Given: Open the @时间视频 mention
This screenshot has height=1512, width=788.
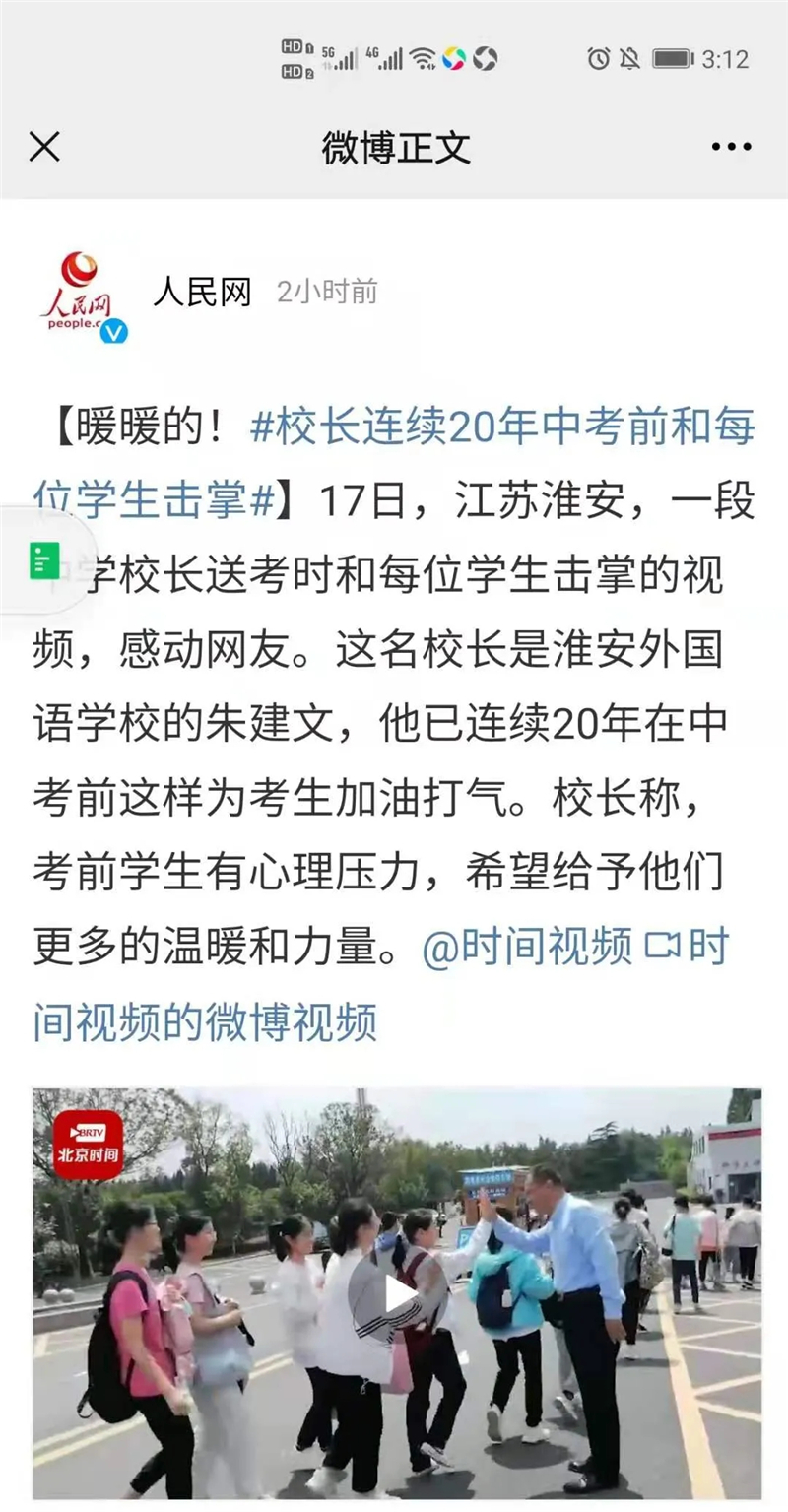Looking at the screenshot, I should coord(527,948).
